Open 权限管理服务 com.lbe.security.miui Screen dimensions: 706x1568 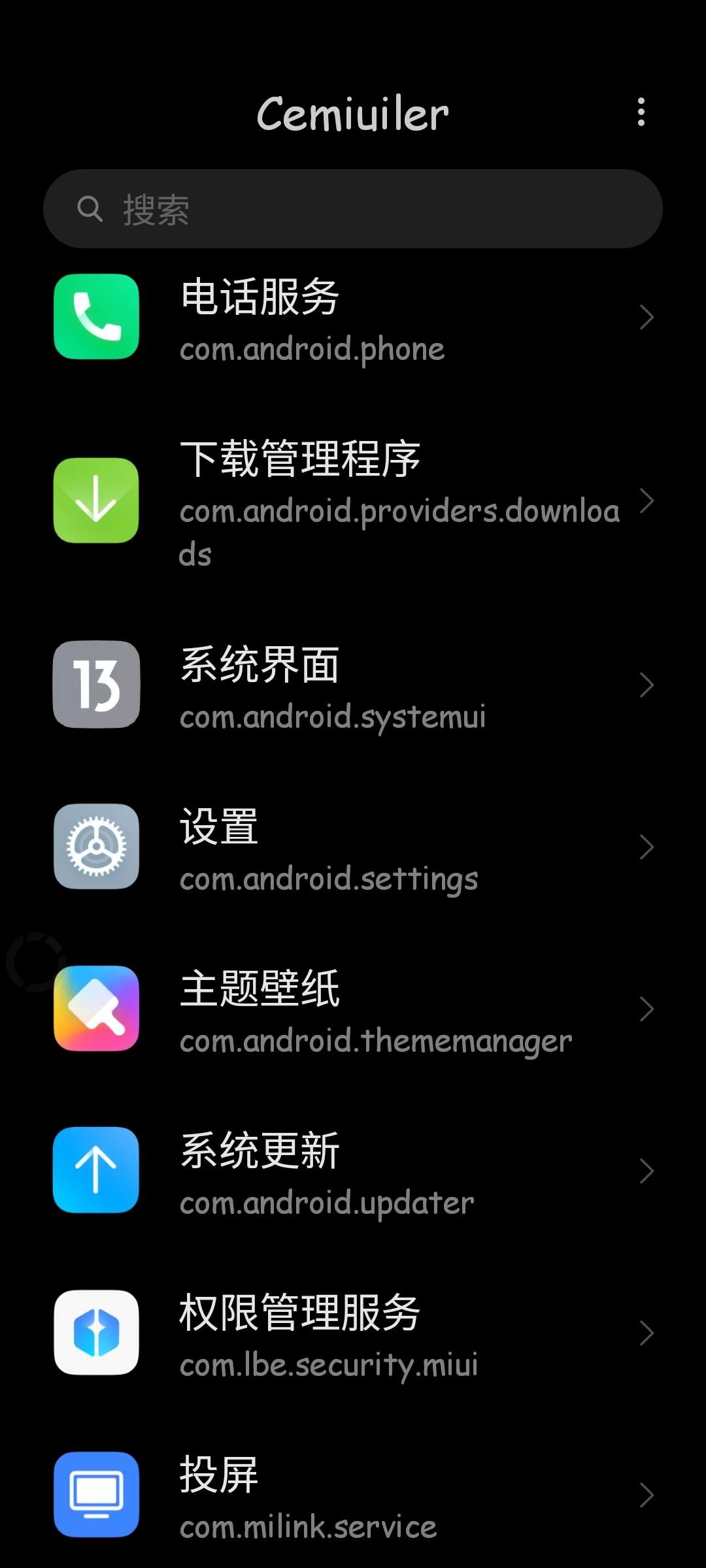353,1333
